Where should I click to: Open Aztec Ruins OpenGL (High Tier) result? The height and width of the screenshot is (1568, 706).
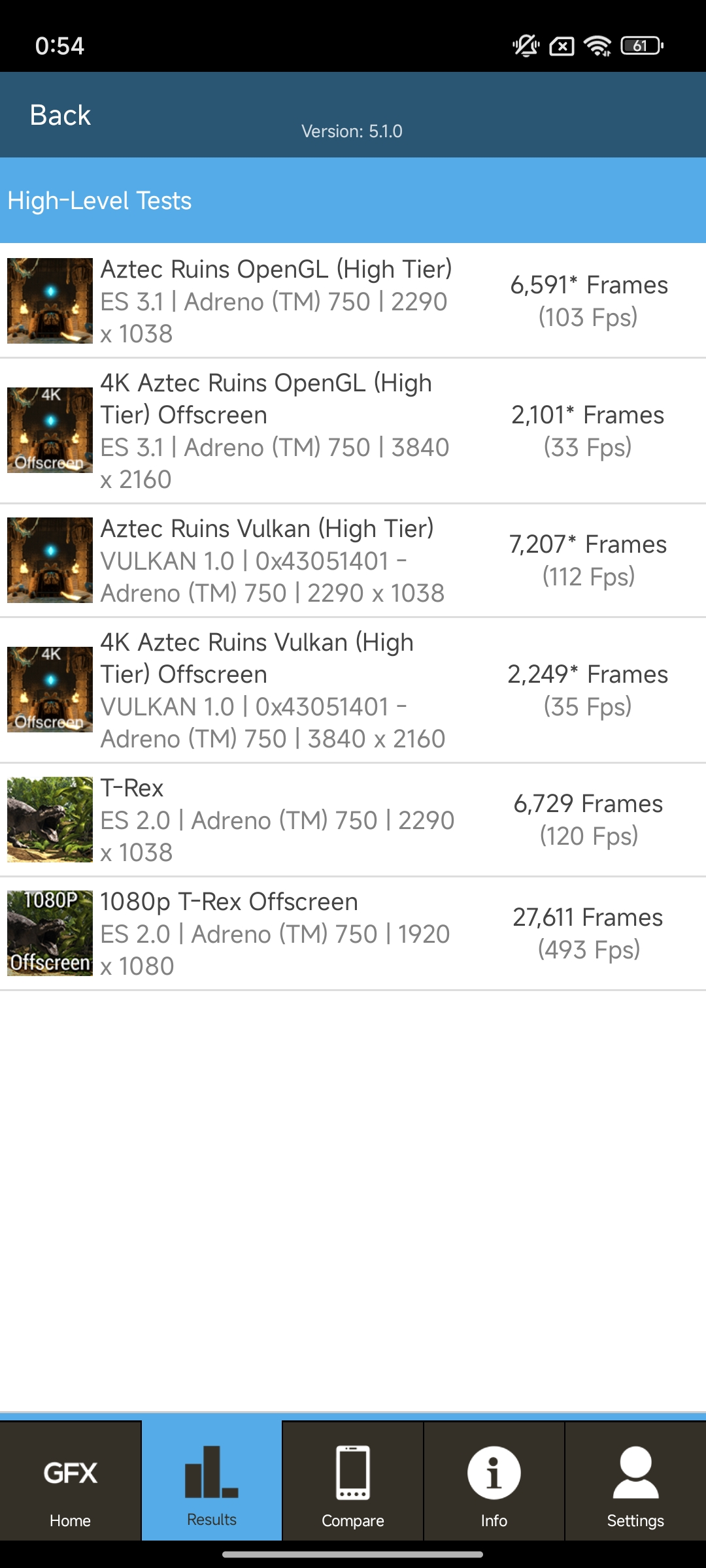click(353, 301)
